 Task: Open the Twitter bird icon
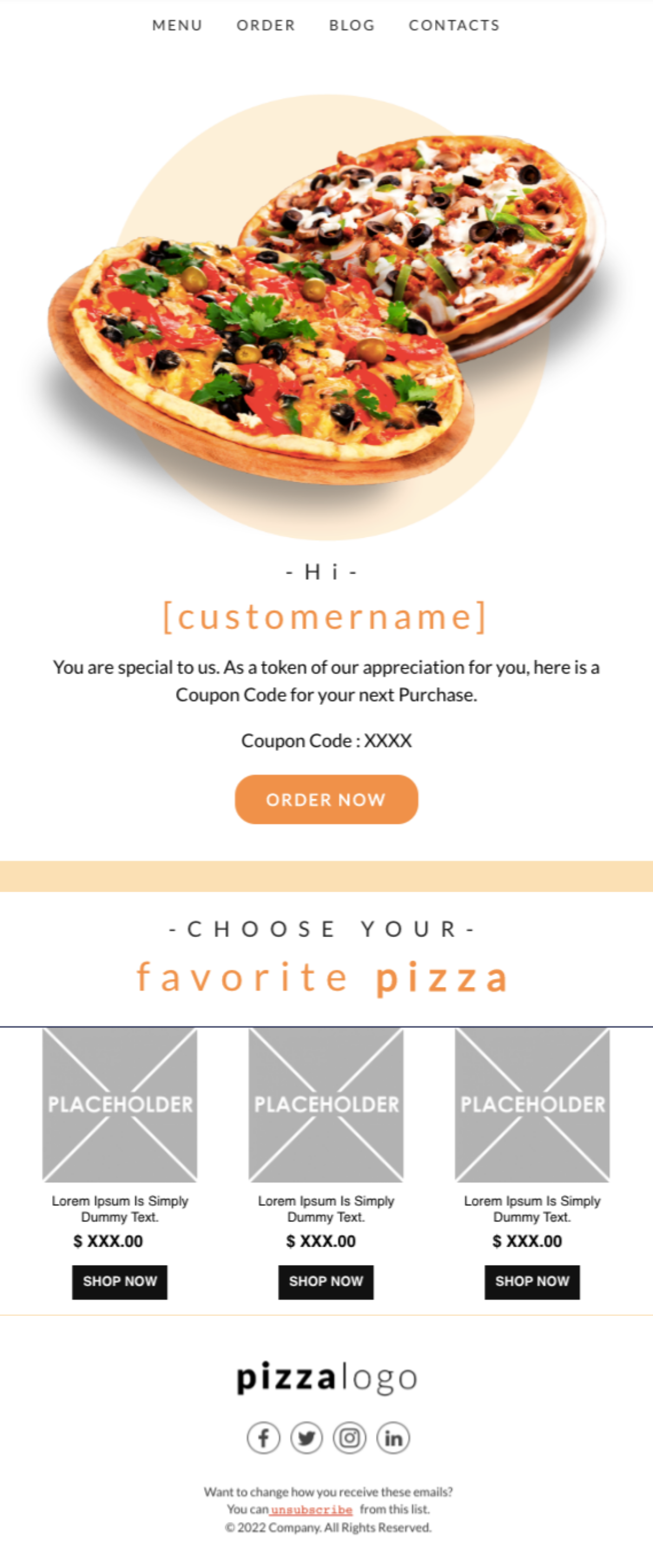(x=306, y=1438)
